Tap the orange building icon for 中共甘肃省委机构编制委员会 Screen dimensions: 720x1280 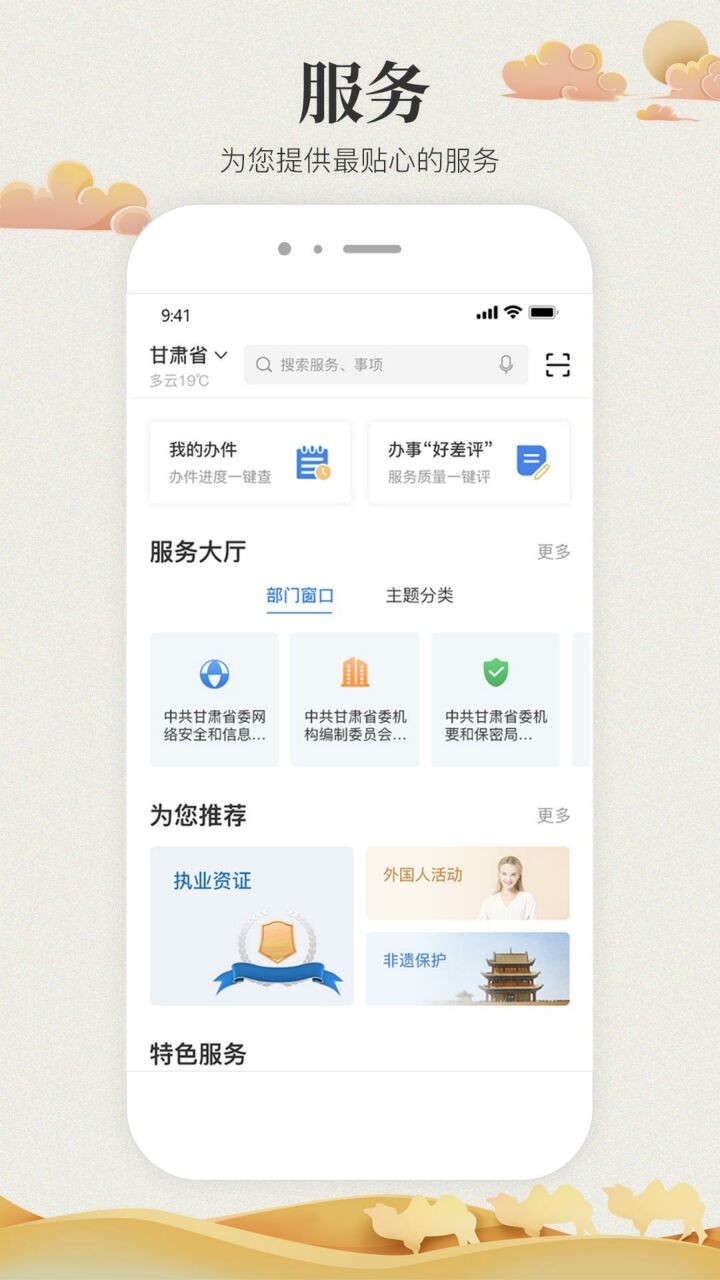tap(352, 673)
